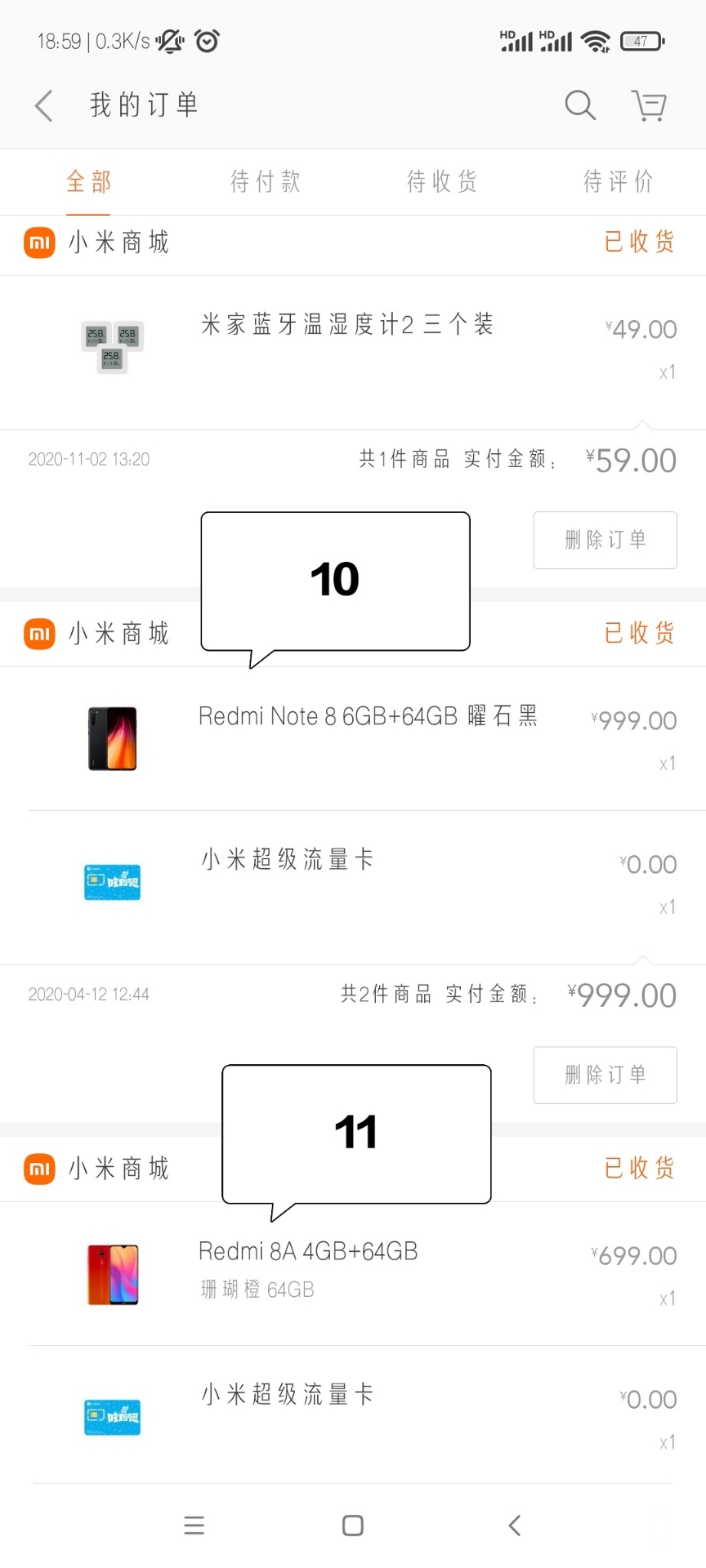Viewport: 706px width, 1568px height.
Task: Switch to the 待收货 tab
Action: tap(442, 181)
